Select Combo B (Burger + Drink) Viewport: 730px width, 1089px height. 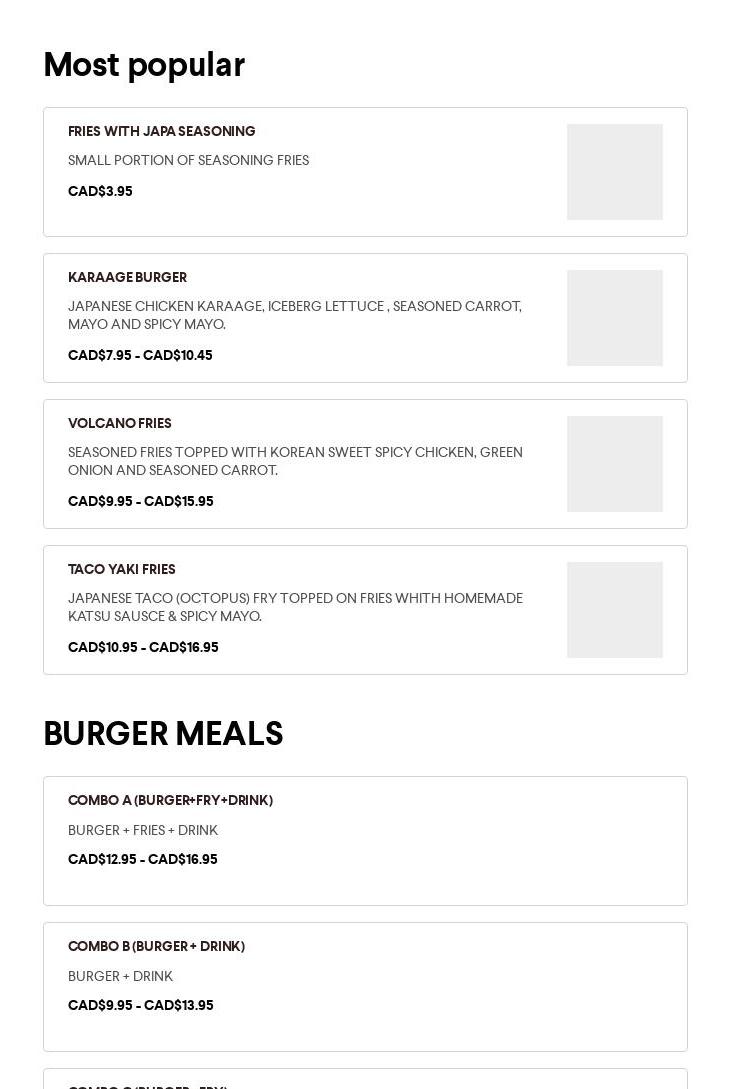[x=365, y=987]
